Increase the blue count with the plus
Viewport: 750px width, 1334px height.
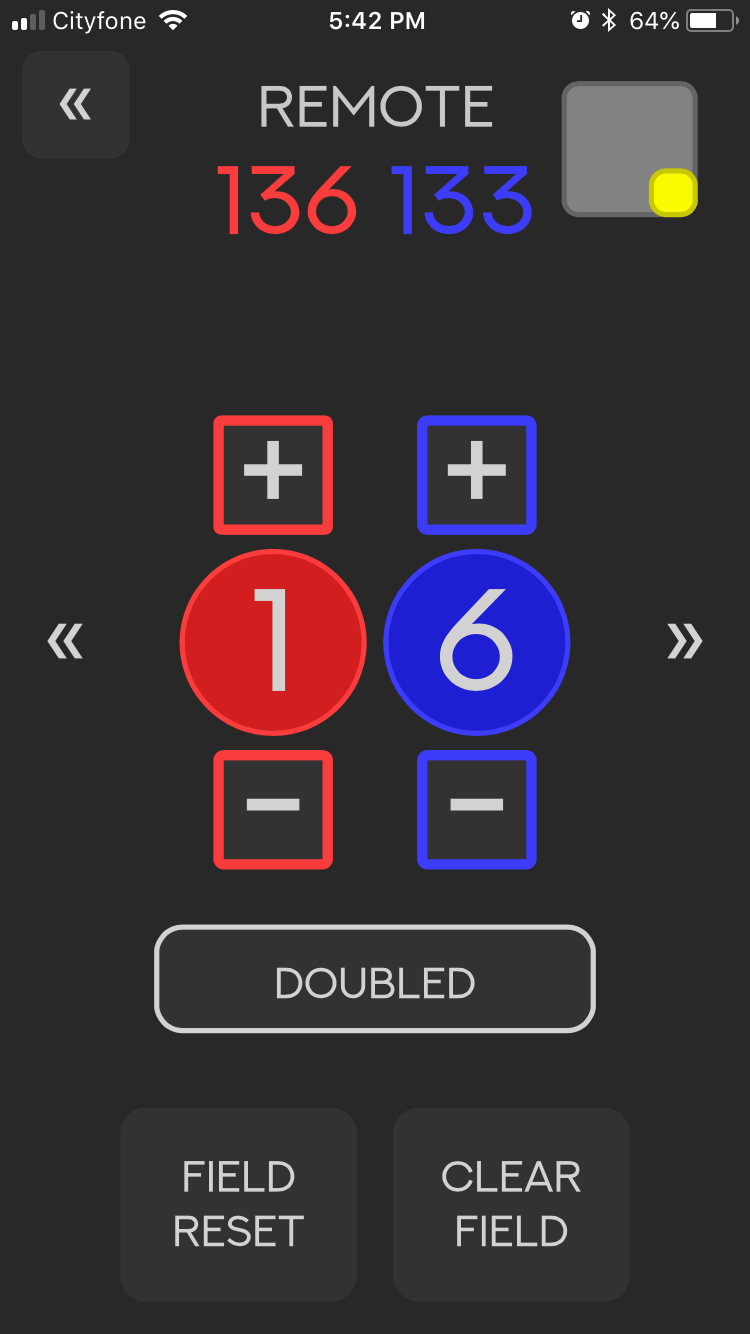477,475
